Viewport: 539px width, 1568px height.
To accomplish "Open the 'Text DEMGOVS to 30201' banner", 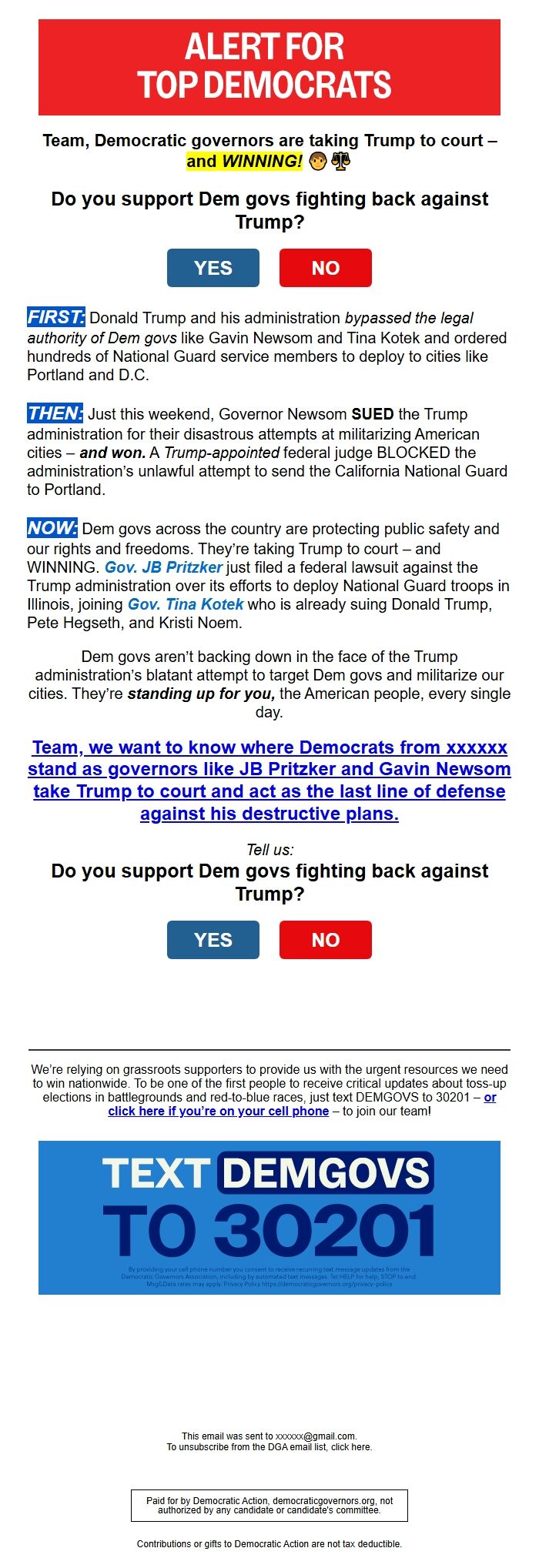I will click(x=269, y=1217).
